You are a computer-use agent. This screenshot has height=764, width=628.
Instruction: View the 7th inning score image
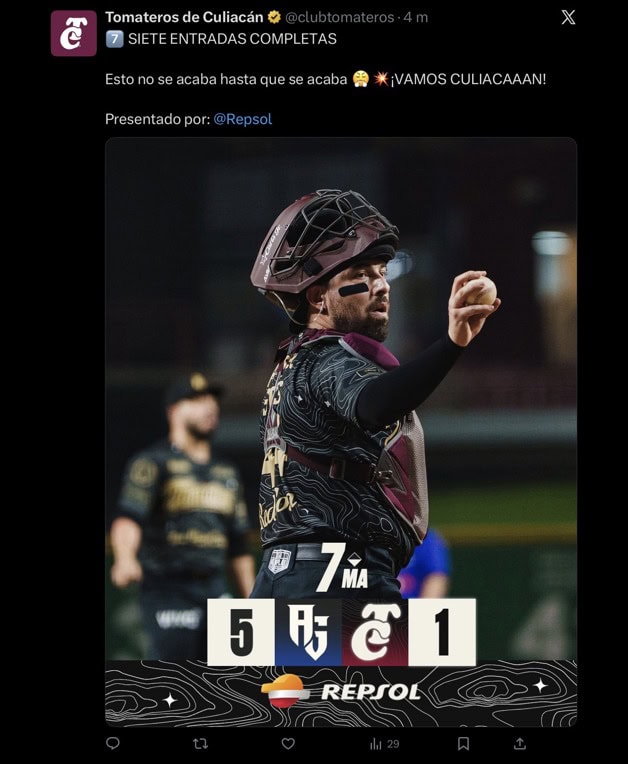341,430
